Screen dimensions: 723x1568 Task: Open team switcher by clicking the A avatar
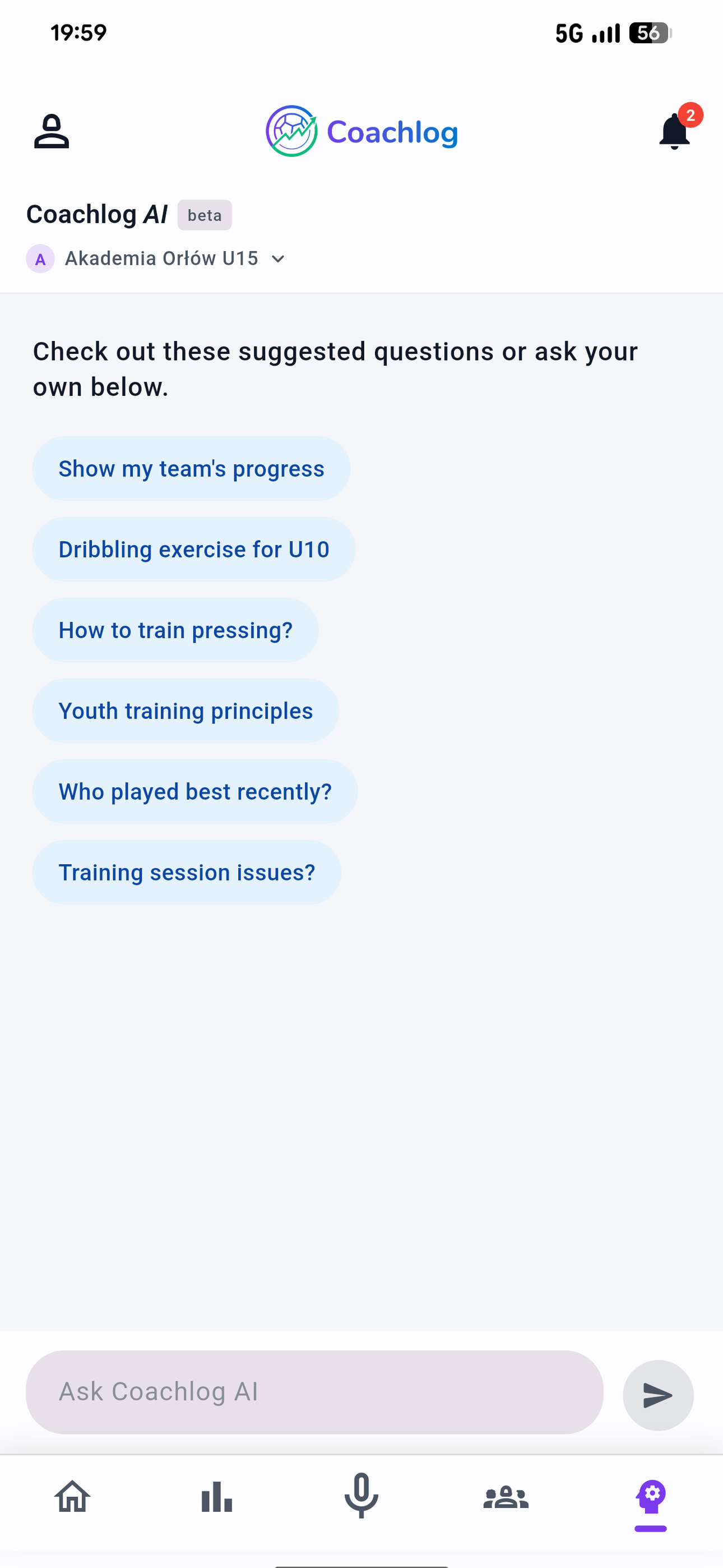40,259
